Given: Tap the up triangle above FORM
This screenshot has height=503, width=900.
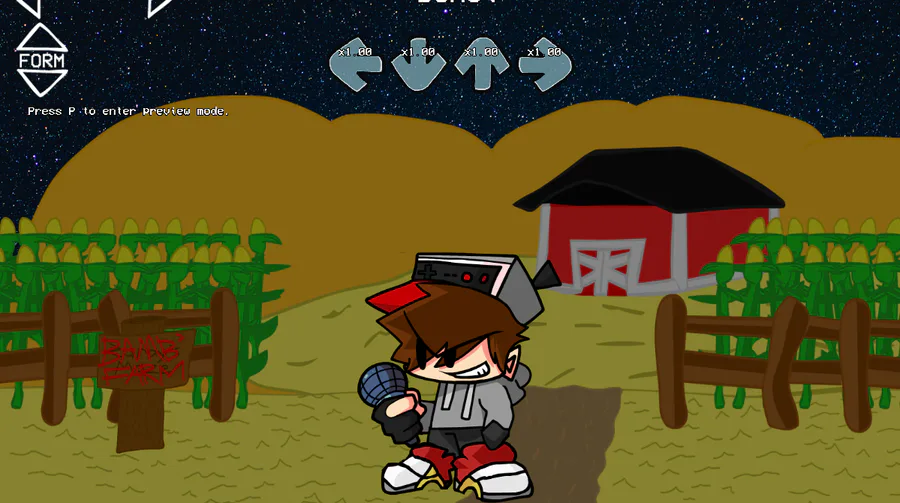Looking at the screenshot, I should tap(42, 39).
